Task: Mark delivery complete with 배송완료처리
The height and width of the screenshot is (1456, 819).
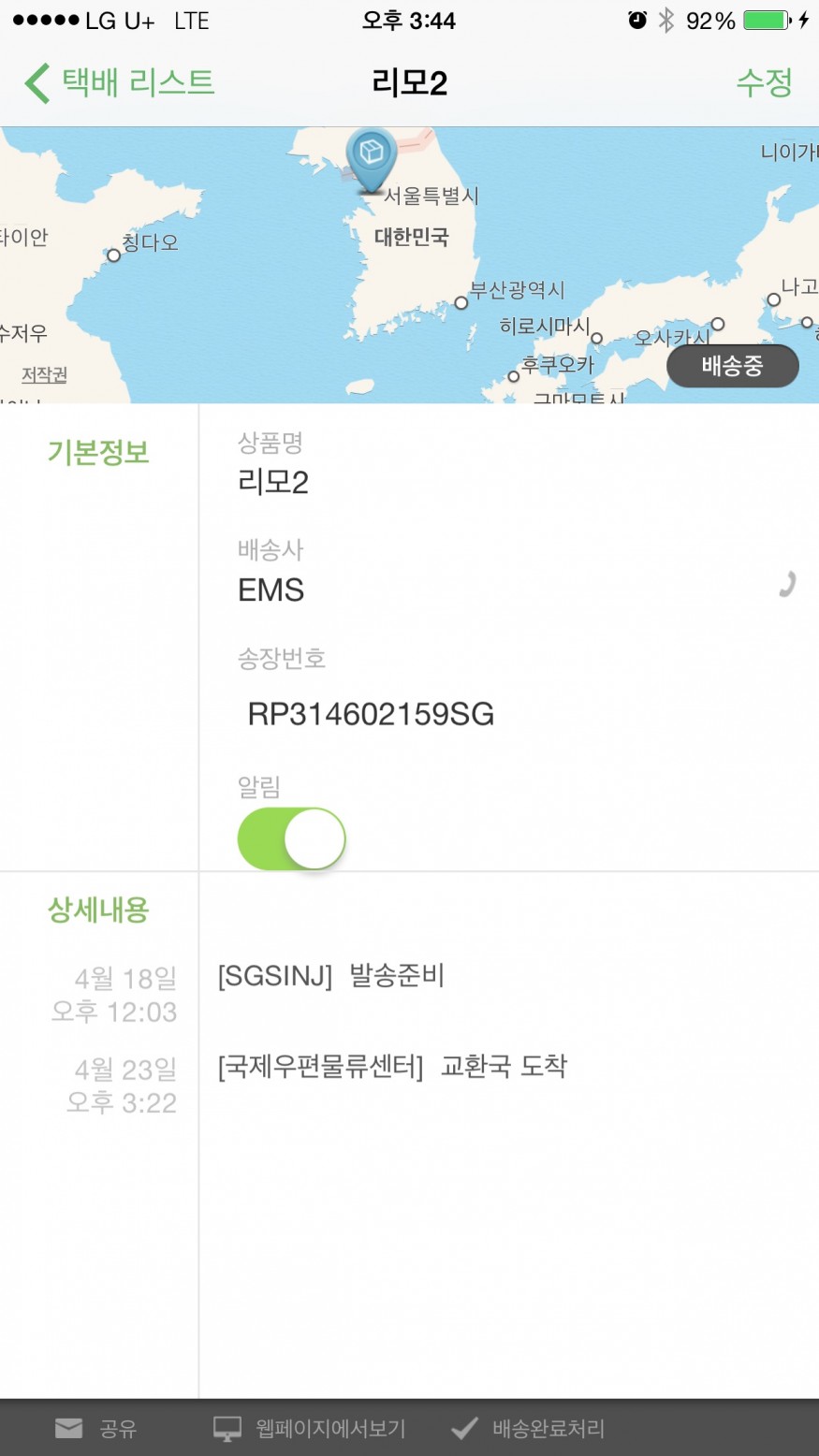Action: 529,1428
